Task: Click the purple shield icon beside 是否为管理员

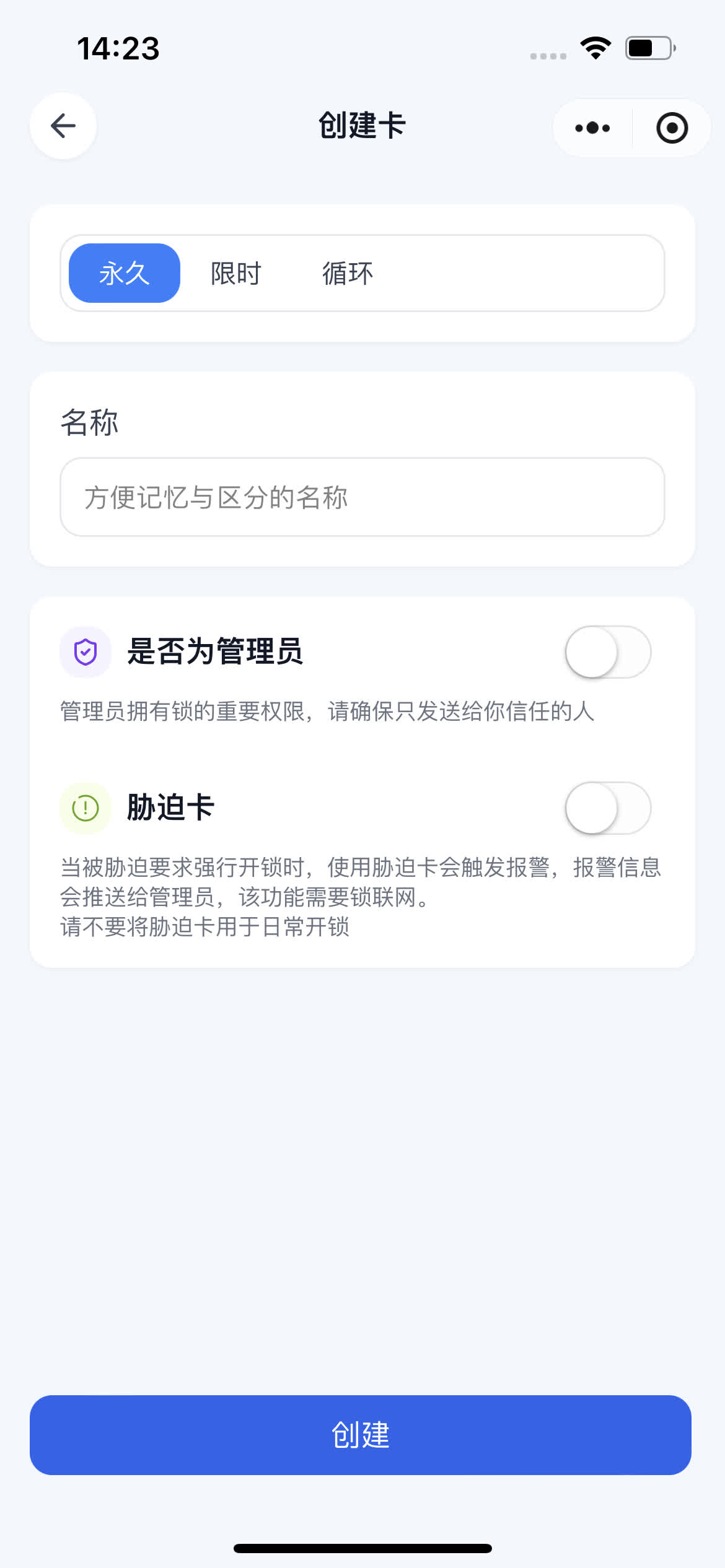Action: pyautogui.click(x=85, y=651)
